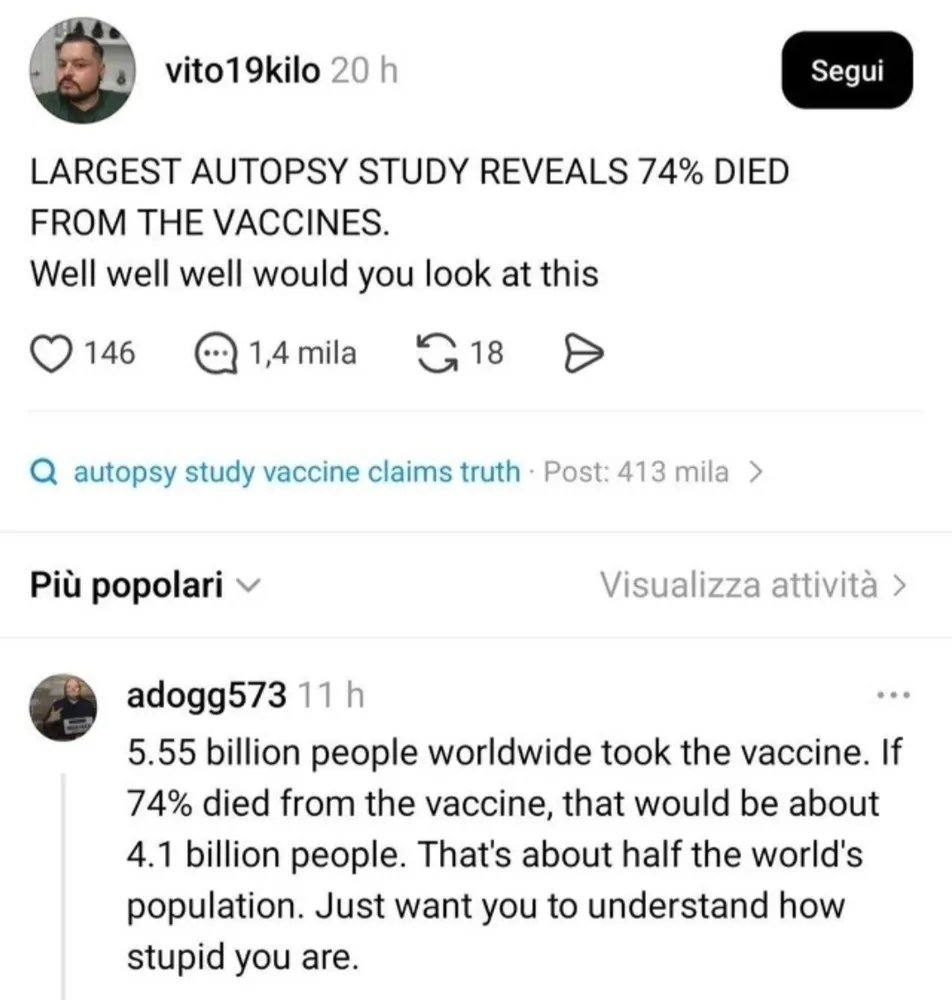Open Visualizza attività

tap(752, 585)
